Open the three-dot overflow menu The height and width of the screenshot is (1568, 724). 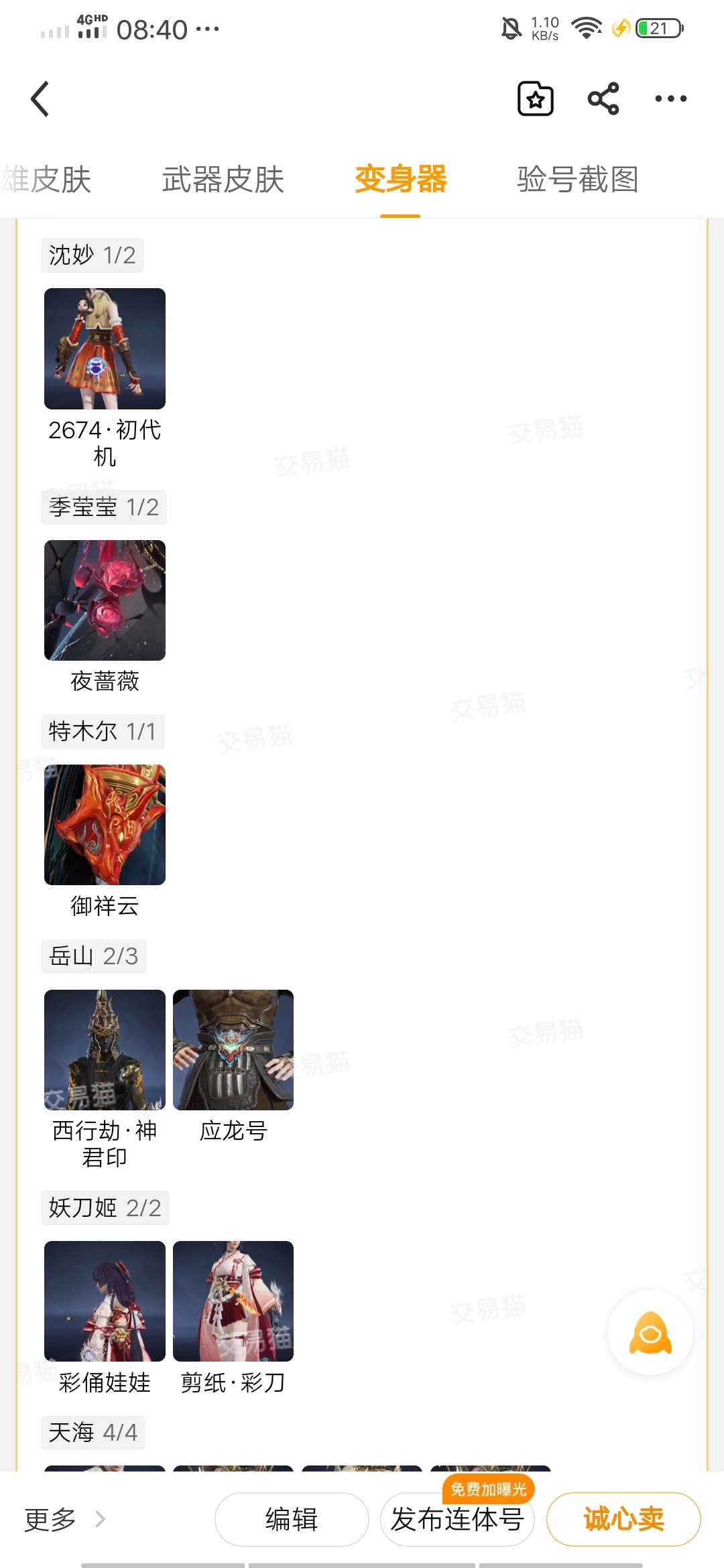click(x=670, y=99)
